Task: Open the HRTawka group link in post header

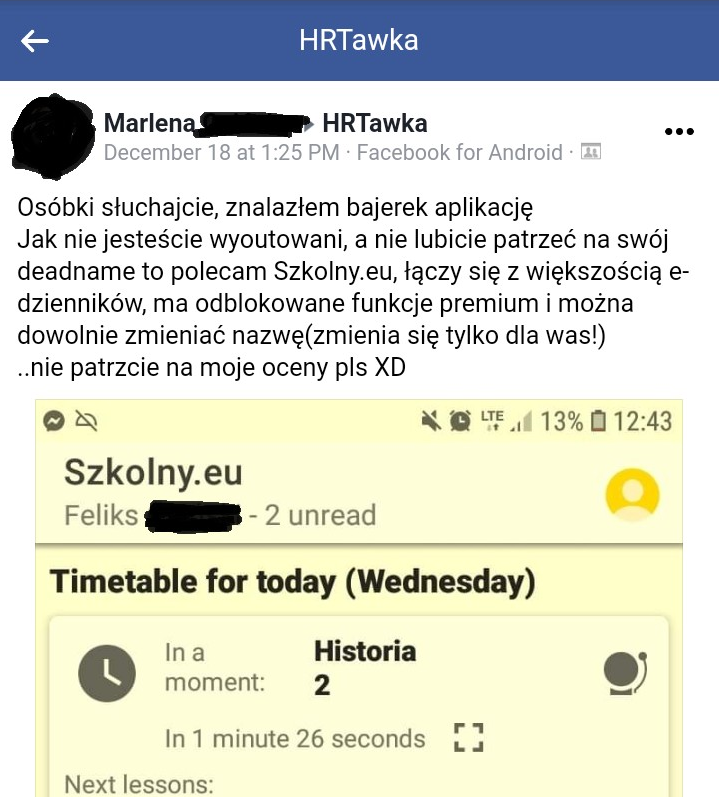Action: [374, 124]
